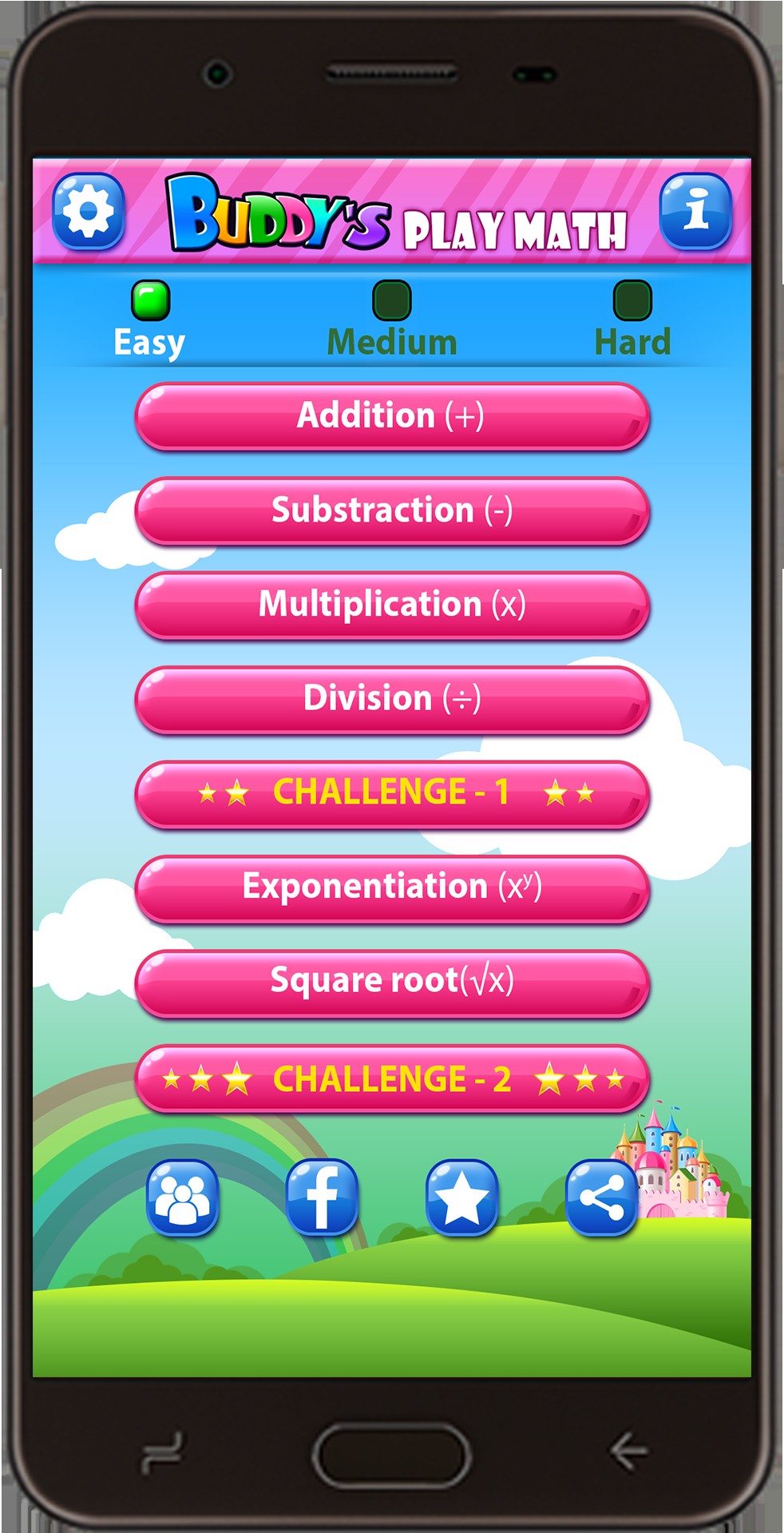784x1533 pixels.
Task: Start CHALLENGE - 1
Action: pos(391,793)
